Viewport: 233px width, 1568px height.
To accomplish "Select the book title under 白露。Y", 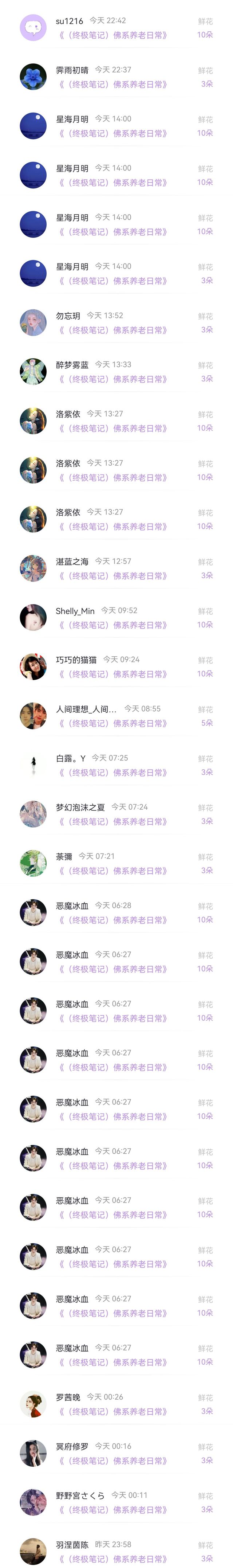I will tap(112, 773).
